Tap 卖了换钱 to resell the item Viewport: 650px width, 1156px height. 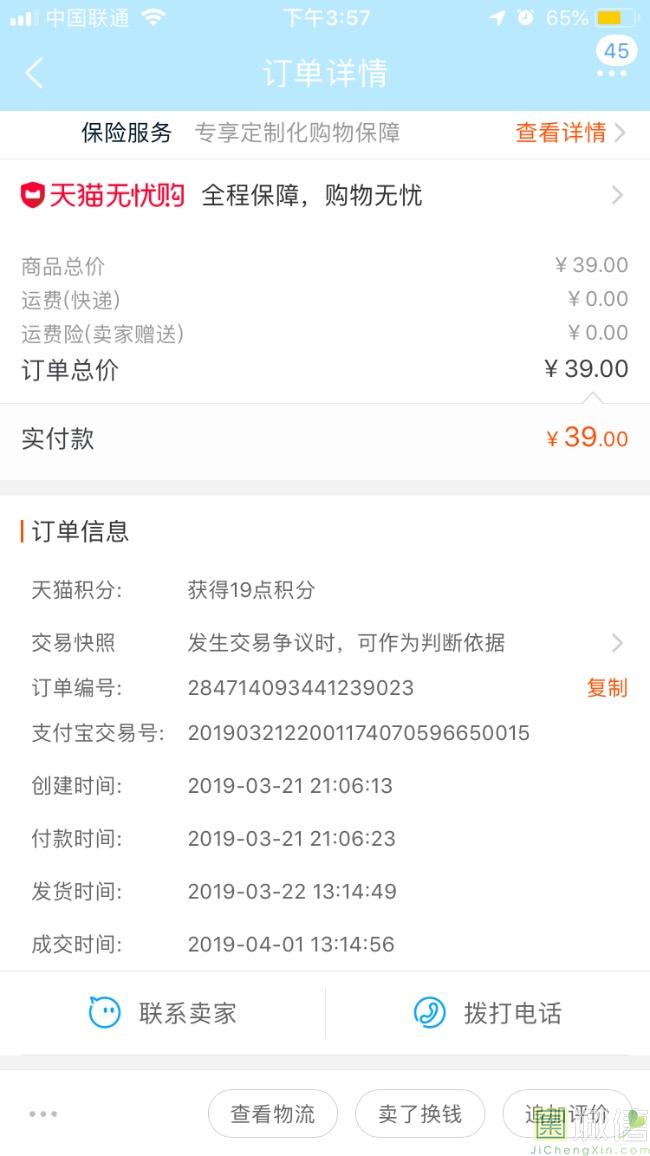pyautogui.click(x=420, y=1114)
